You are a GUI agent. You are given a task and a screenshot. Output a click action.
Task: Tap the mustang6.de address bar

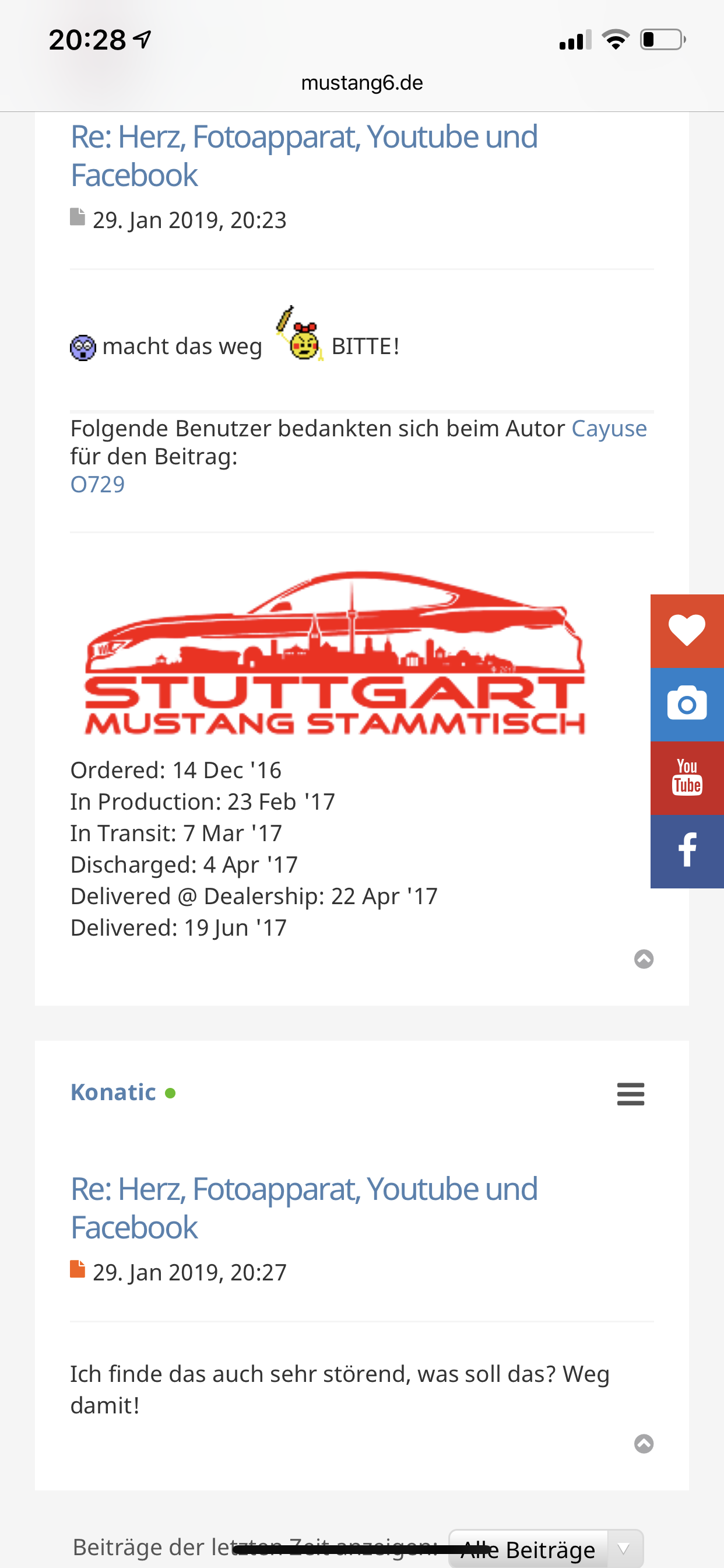[362, 83]
